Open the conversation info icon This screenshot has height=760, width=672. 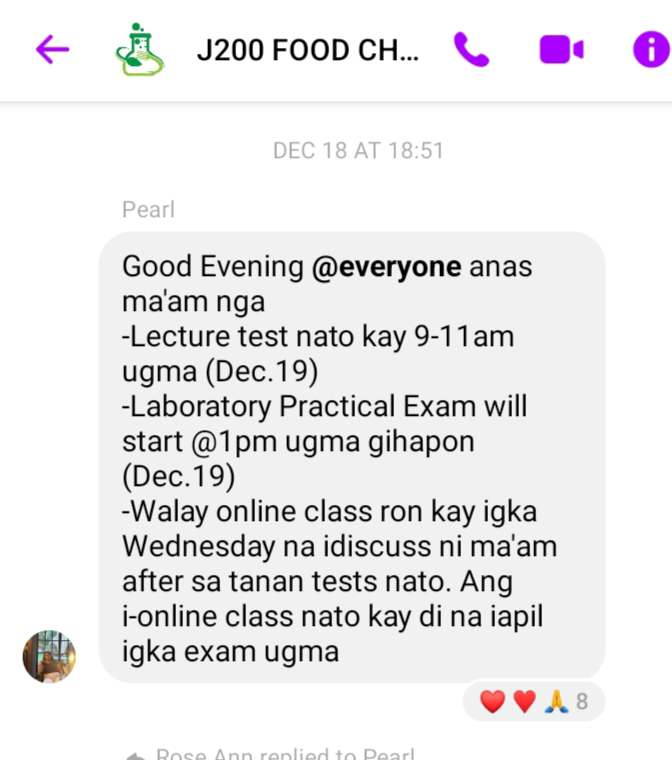650,49
